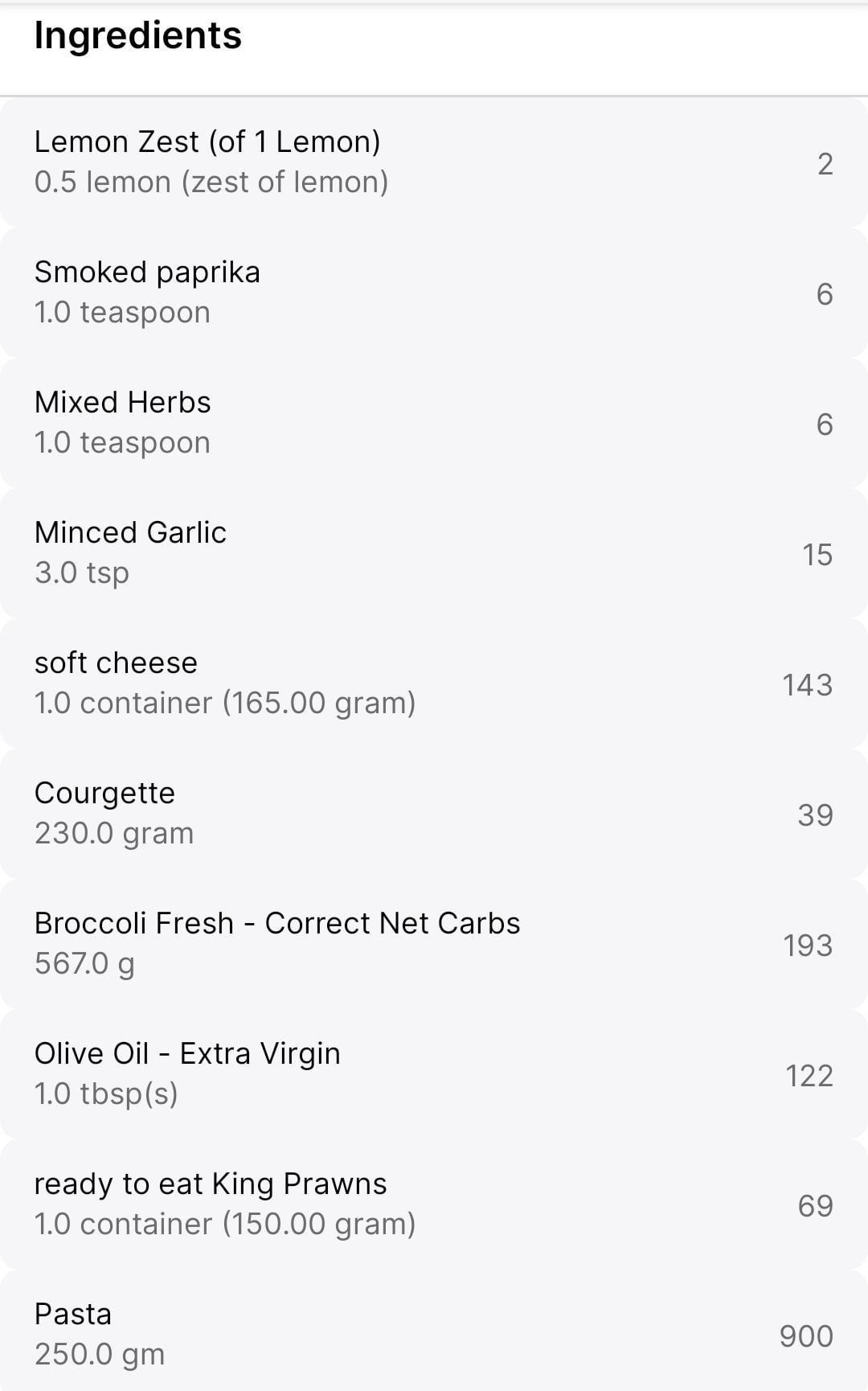
Task: Select Broccoli Fresh - Correct Net Carbs
Action: (x=434, y=944)
